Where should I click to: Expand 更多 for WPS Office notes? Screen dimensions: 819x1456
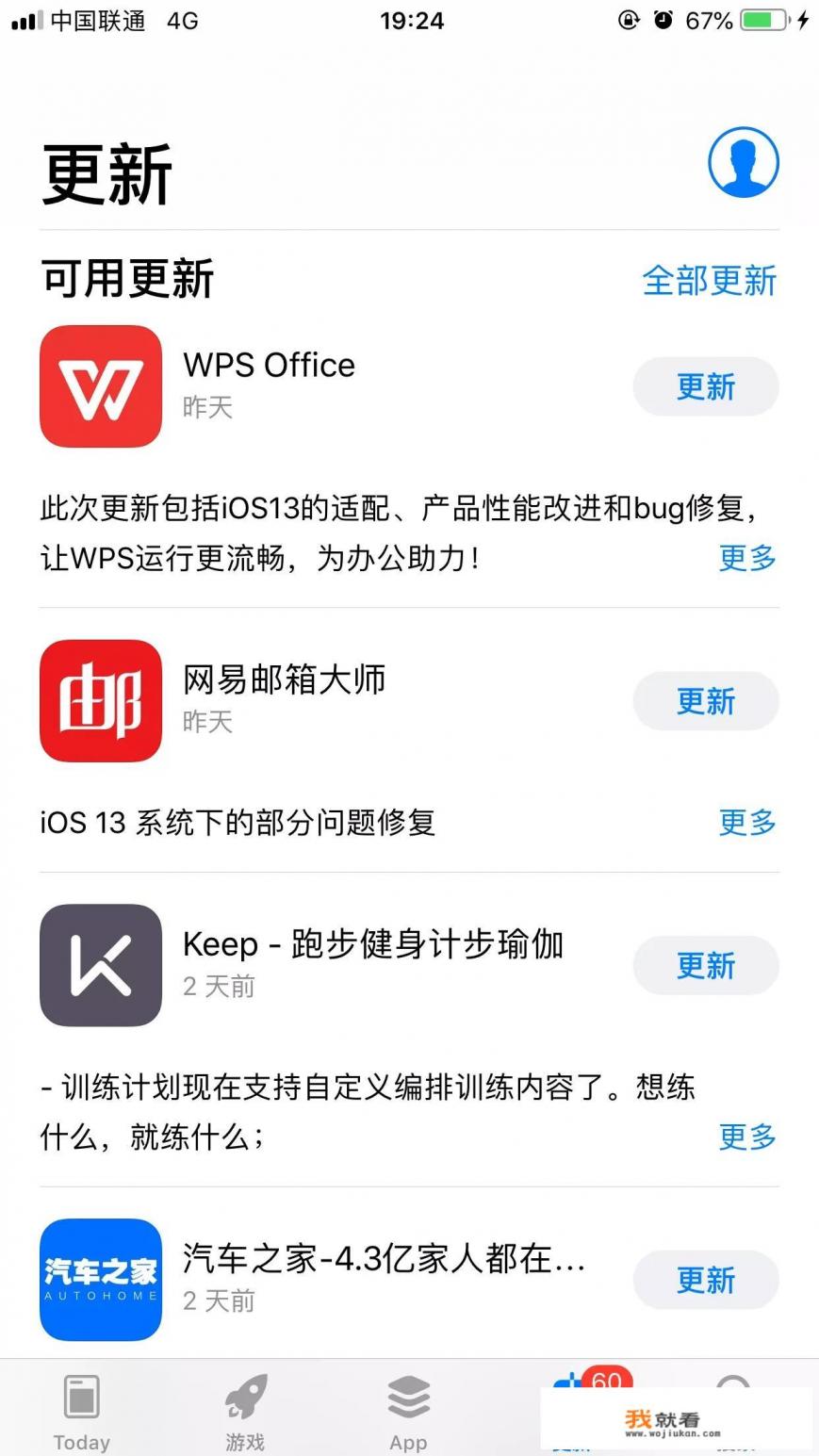[746, 558]
